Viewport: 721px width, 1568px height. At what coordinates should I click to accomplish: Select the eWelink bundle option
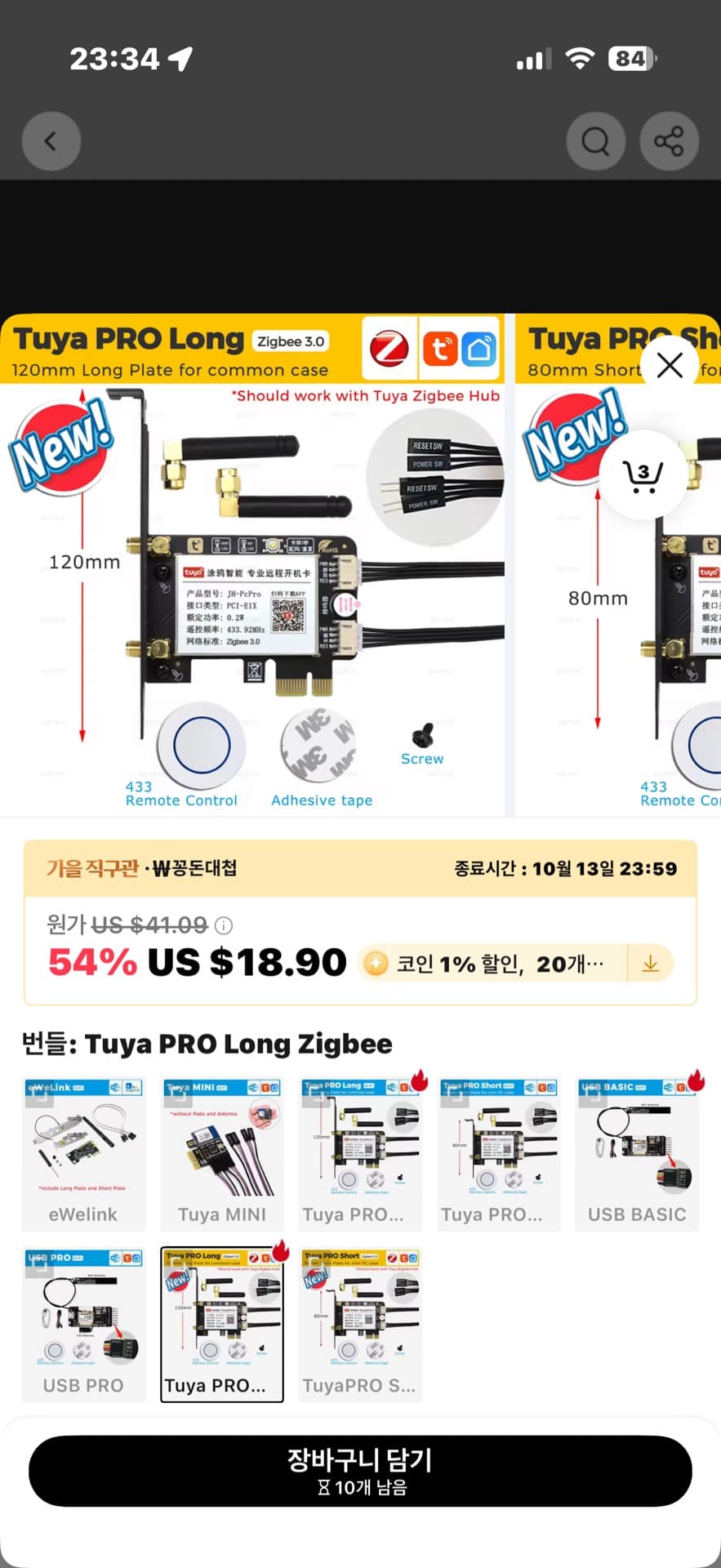[x=83, y=1154]
